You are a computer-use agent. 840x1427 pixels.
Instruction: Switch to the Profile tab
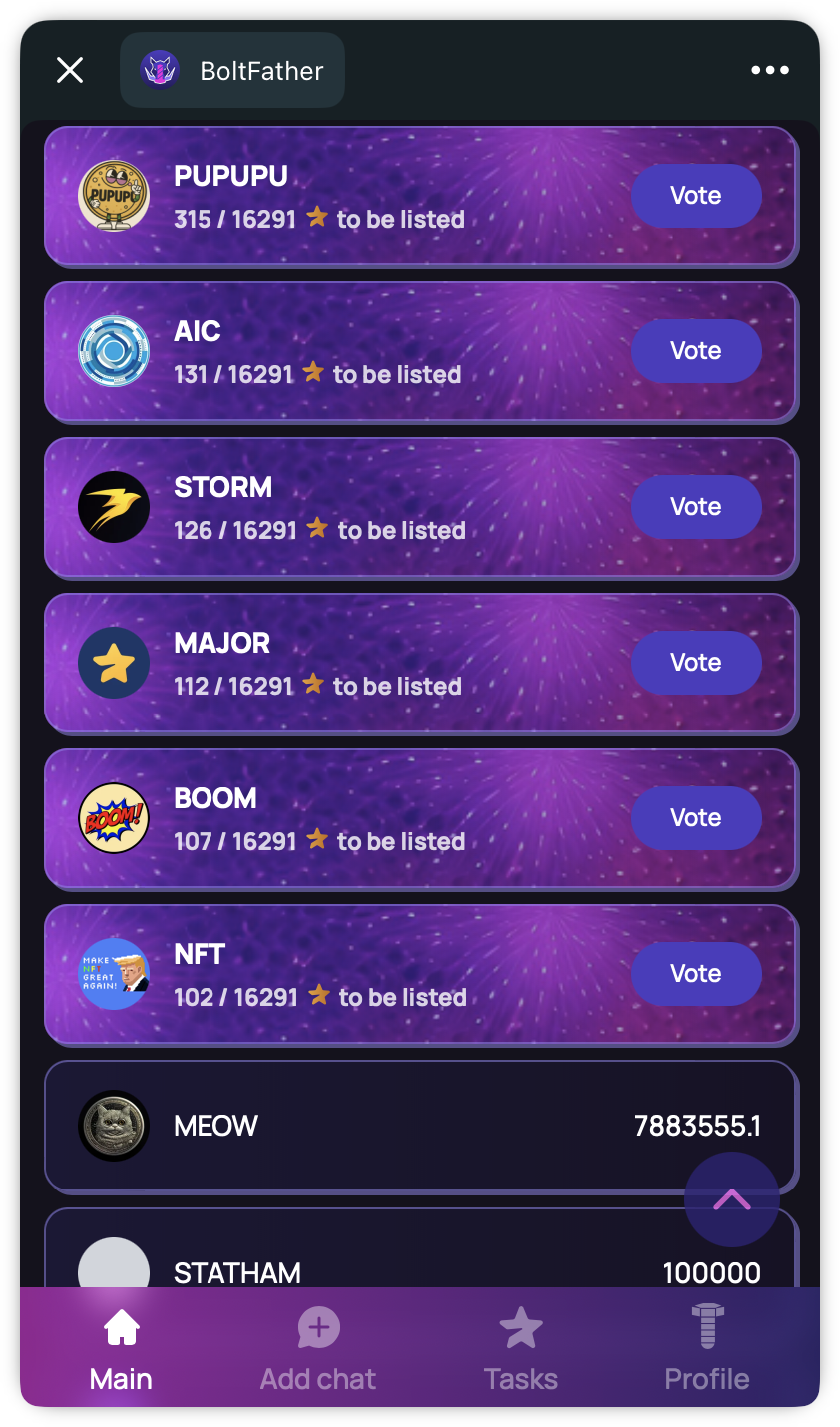[707, 1349]
